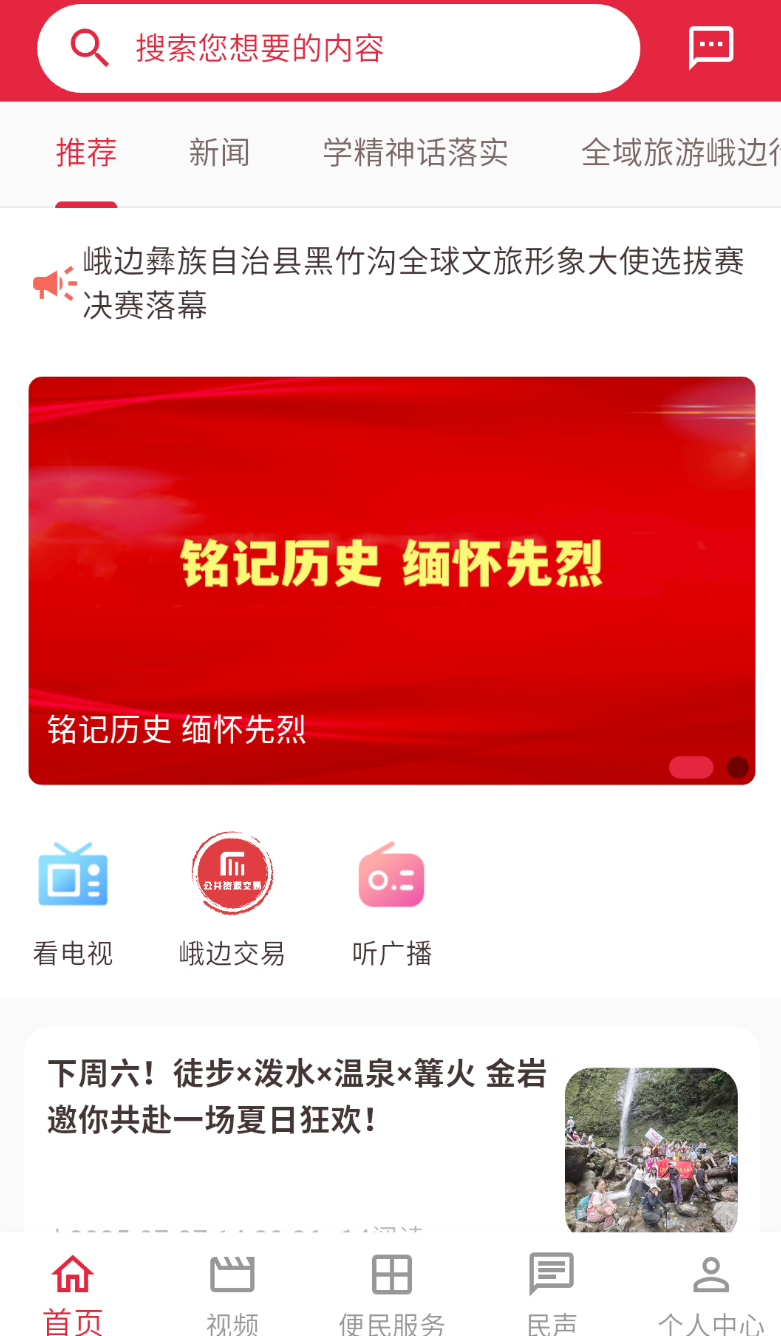Image resolution: width=781 pixels, height=1336 pixels.
Task: Go to the 首页 tab
Action: click(x=73, y=1294)
